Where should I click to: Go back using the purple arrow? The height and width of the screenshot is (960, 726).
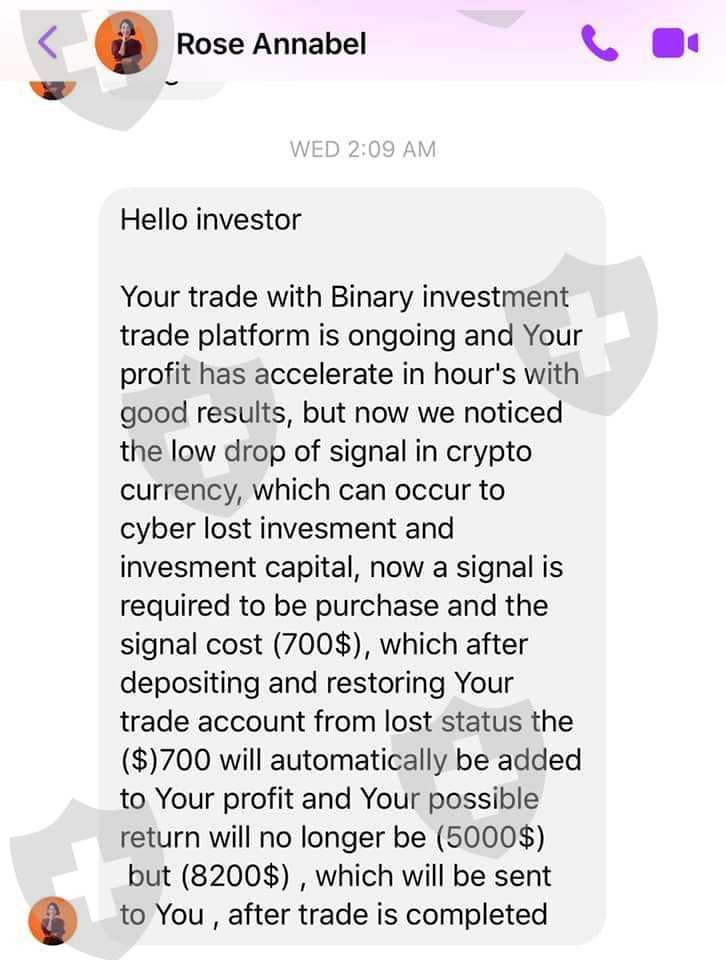coord(48,42)
